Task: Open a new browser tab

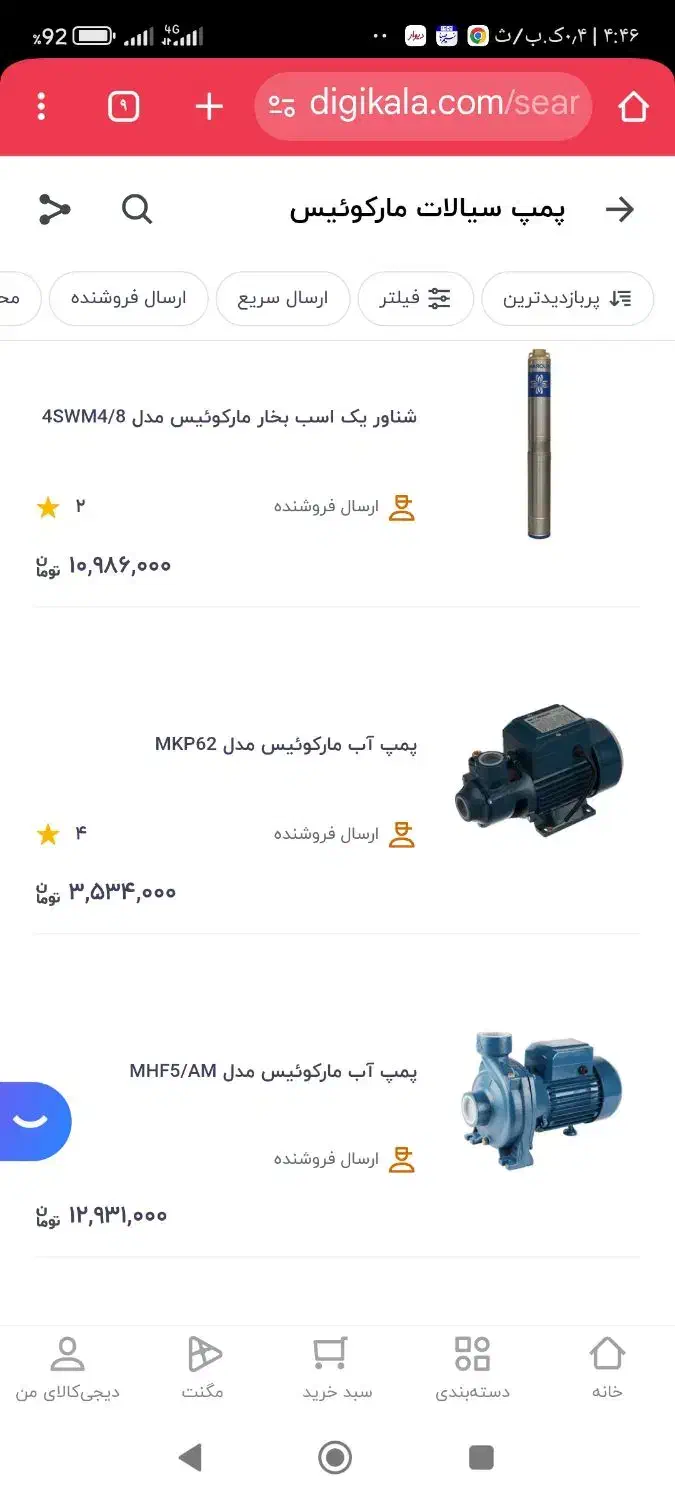Action: pyautogui.click(x=209, y=106)
